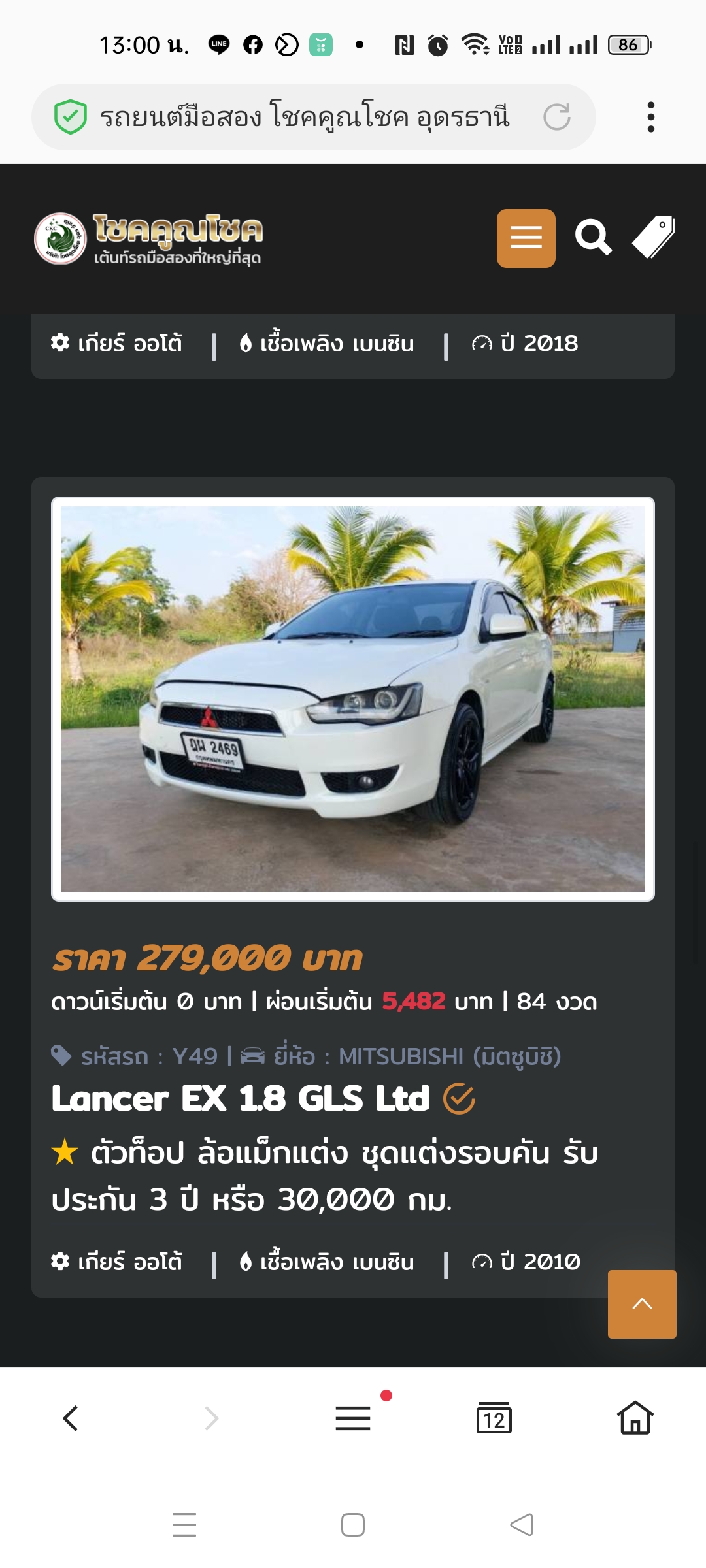Tap the system back triangle button

pos(521,1525)
